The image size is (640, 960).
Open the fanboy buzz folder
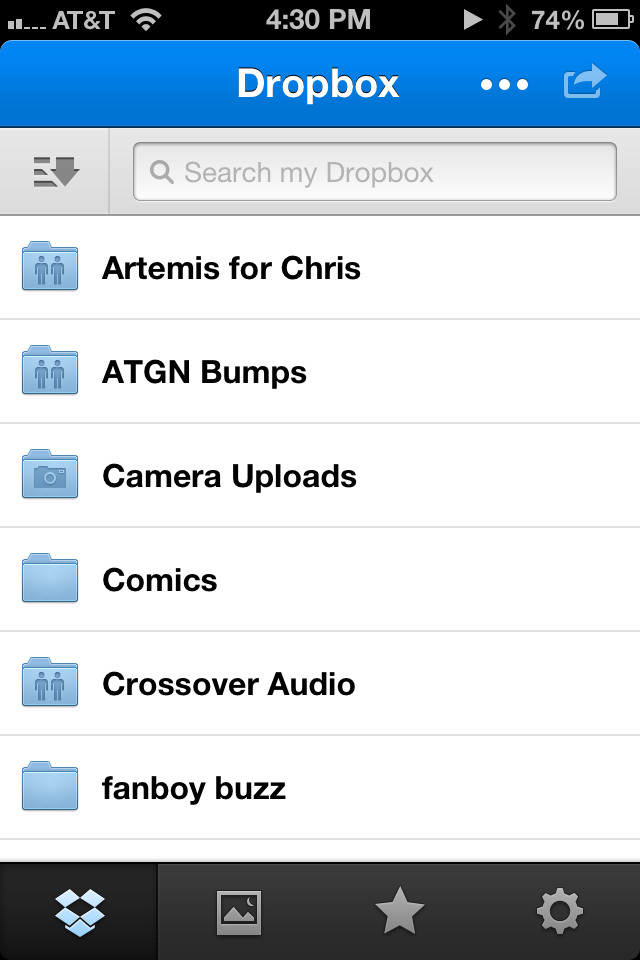[194, 788]
